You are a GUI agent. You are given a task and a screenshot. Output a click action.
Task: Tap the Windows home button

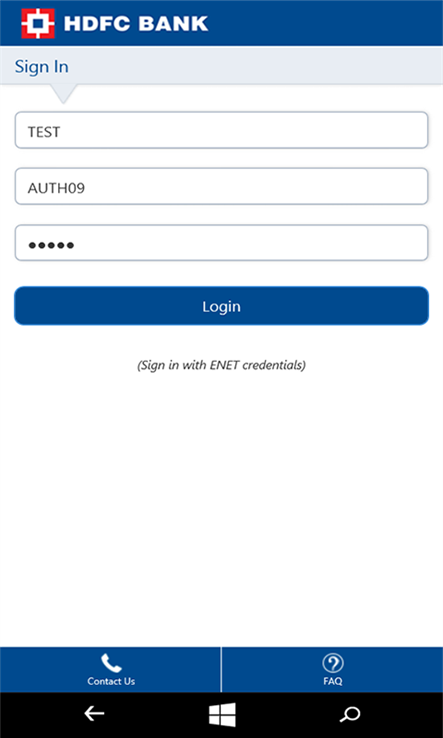click(222, 714)
